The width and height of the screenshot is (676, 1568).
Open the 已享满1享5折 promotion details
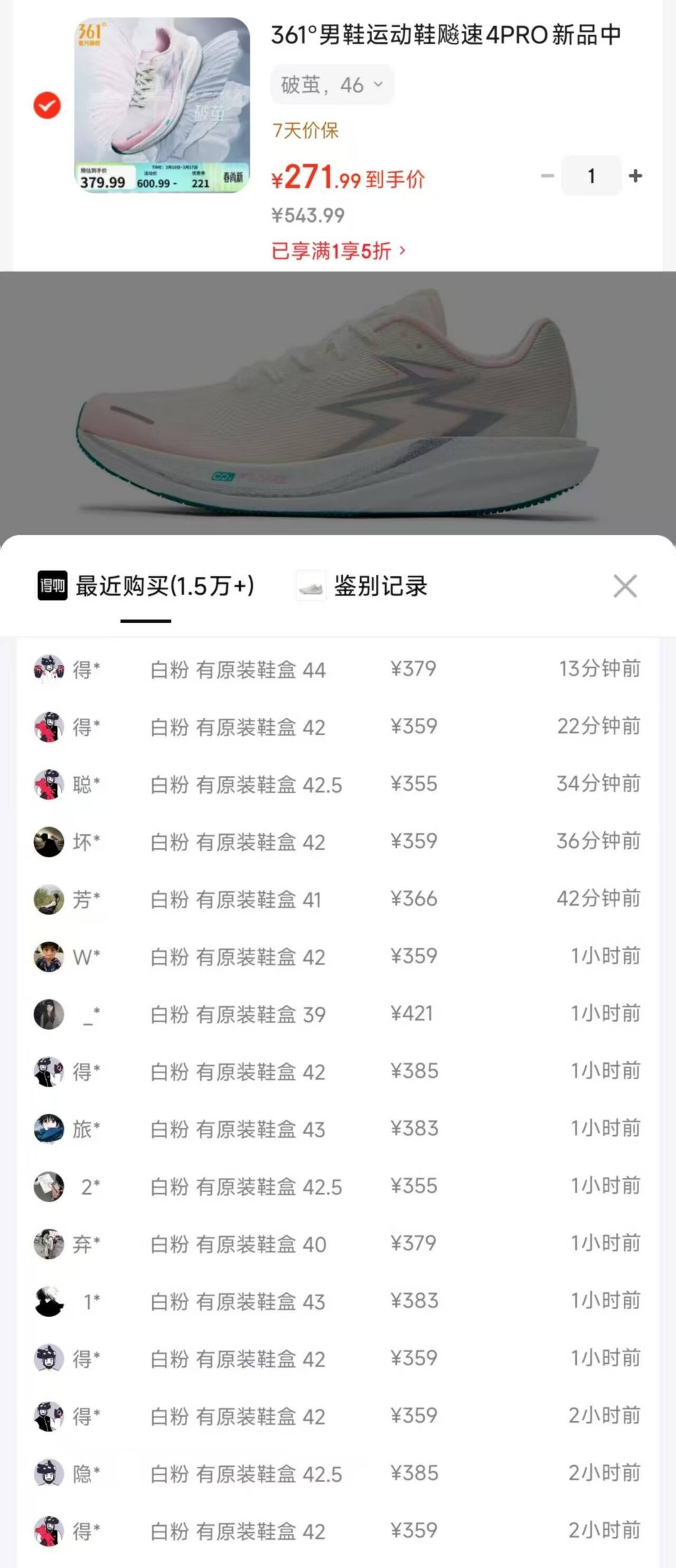tap(338, 251)
